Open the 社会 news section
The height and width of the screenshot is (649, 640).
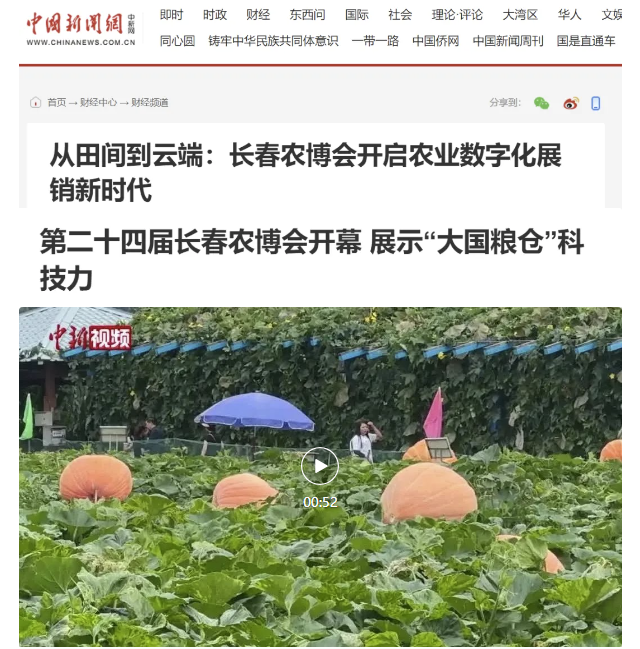tap(400, 15)
